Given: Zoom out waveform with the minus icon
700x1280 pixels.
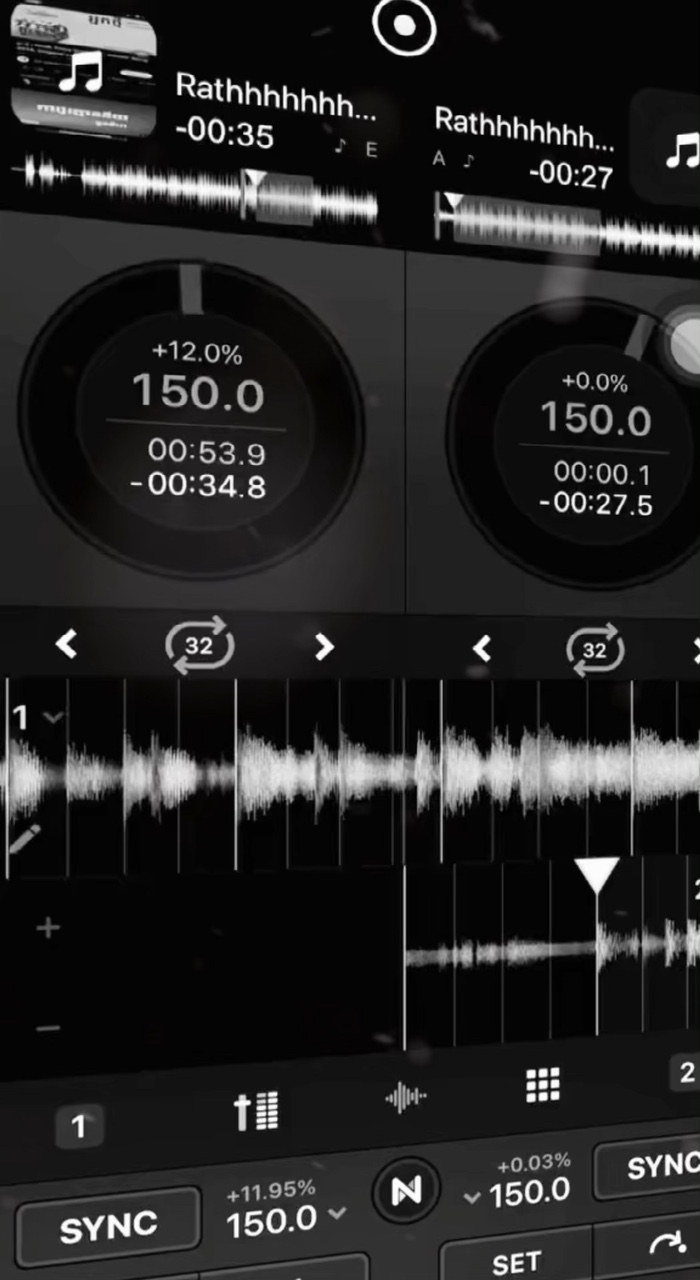Looking at the screenshot, I should pos(47,1028).
